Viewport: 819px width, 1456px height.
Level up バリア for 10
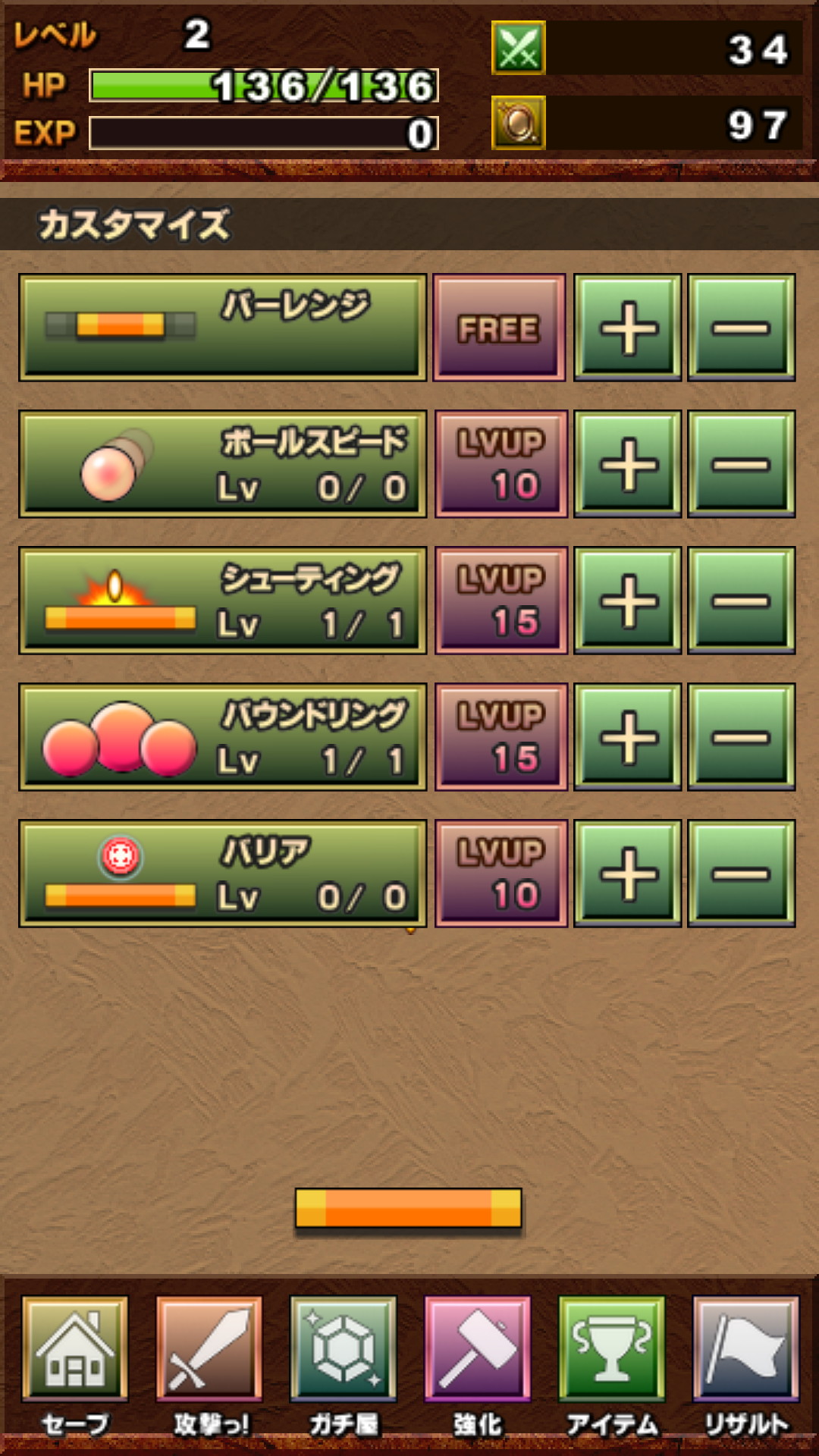(500, 874)
